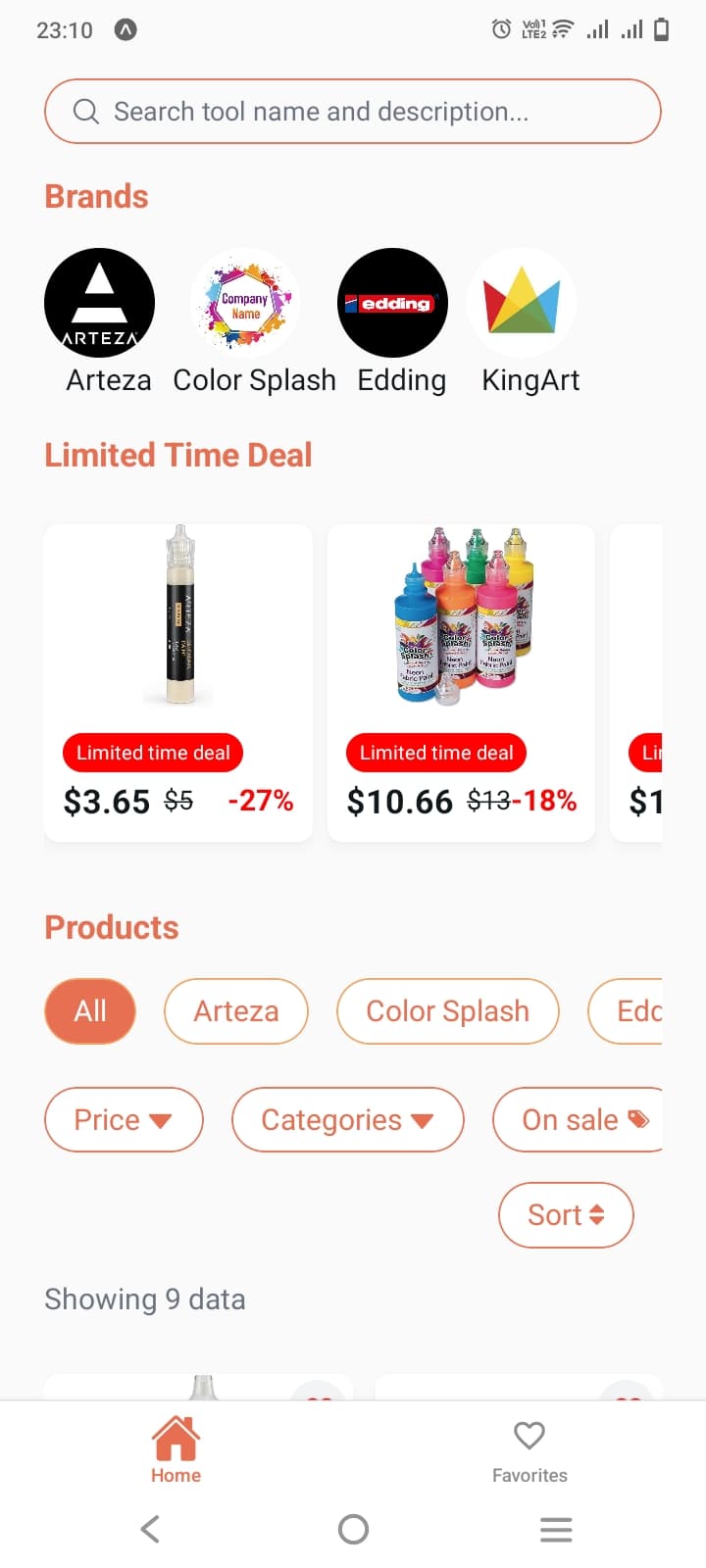Select the Color Splash brand logo

click(245, 302)
